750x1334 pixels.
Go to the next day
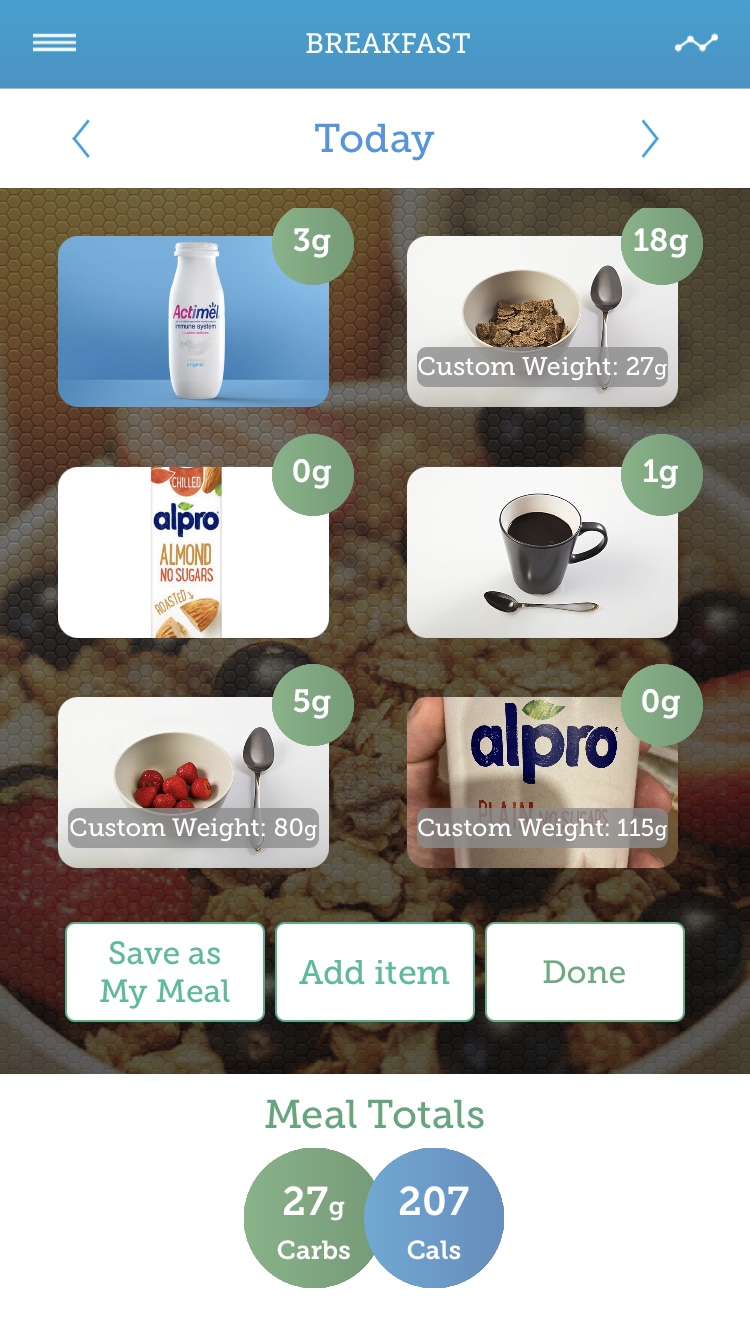650,139
